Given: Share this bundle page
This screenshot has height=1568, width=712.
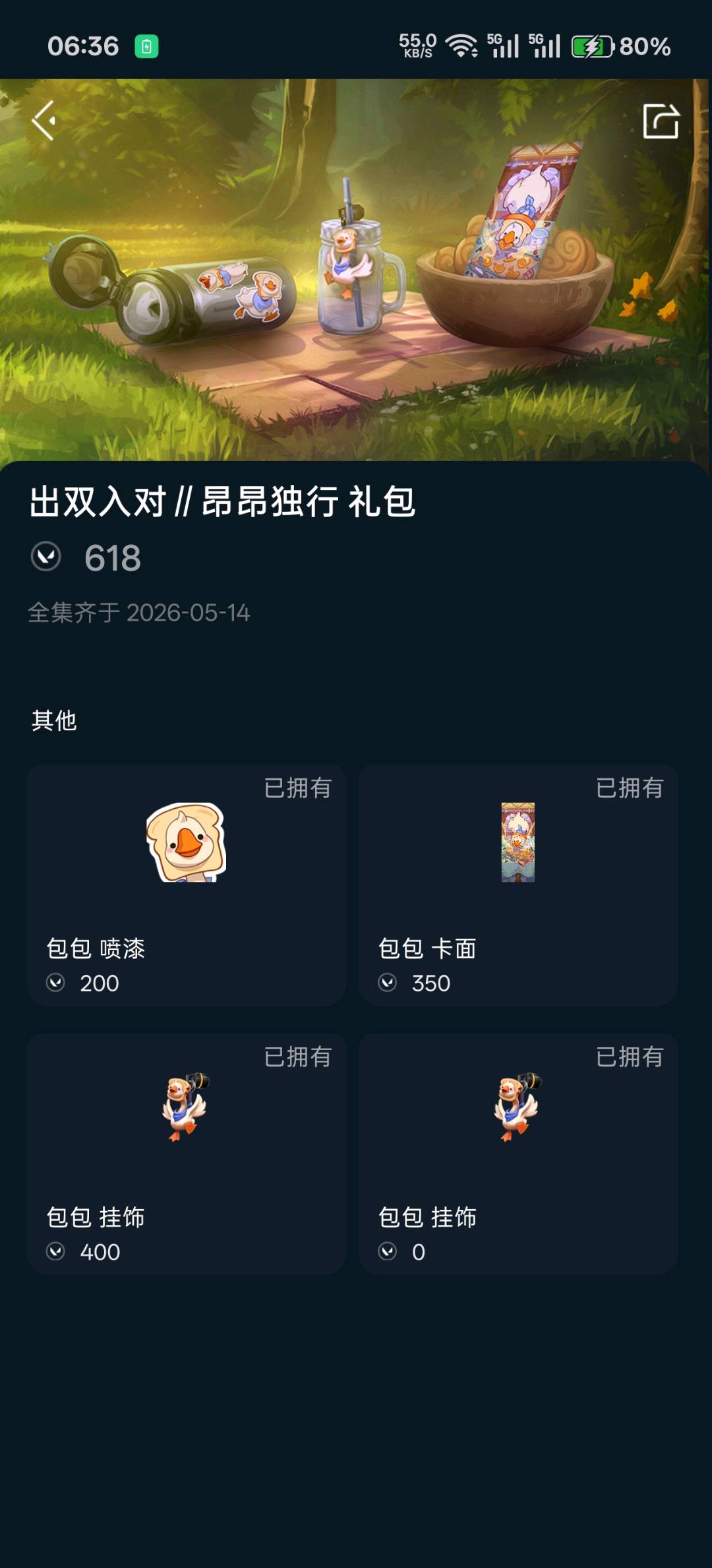Looking at the screenshot, I should point(661,121).
